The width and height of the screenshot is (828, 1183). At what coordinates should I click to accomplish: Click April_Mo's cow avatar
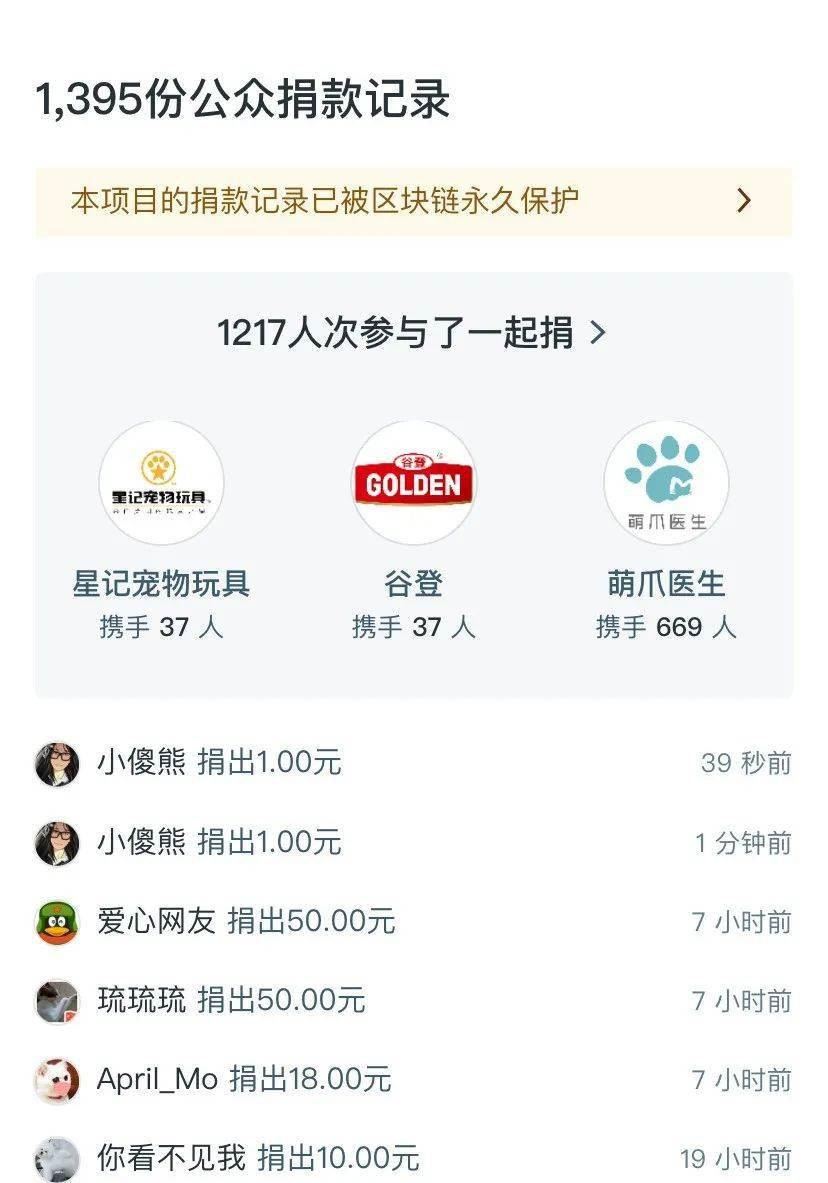click(x=58, y=1078)
